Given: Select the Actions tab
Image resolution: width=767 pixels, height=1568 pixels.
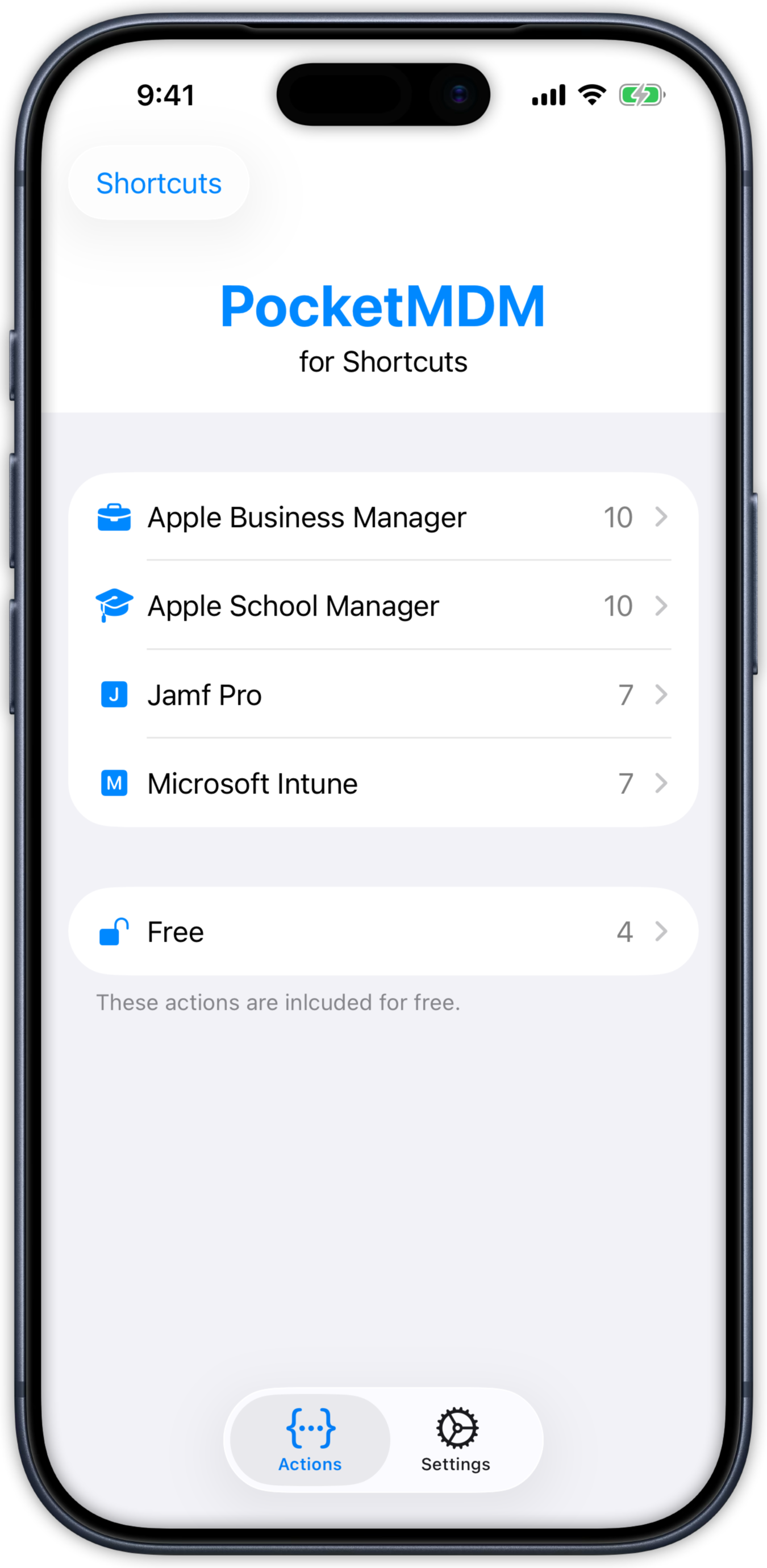Looking at the screenshot, I should click(x=310, y=1439).
